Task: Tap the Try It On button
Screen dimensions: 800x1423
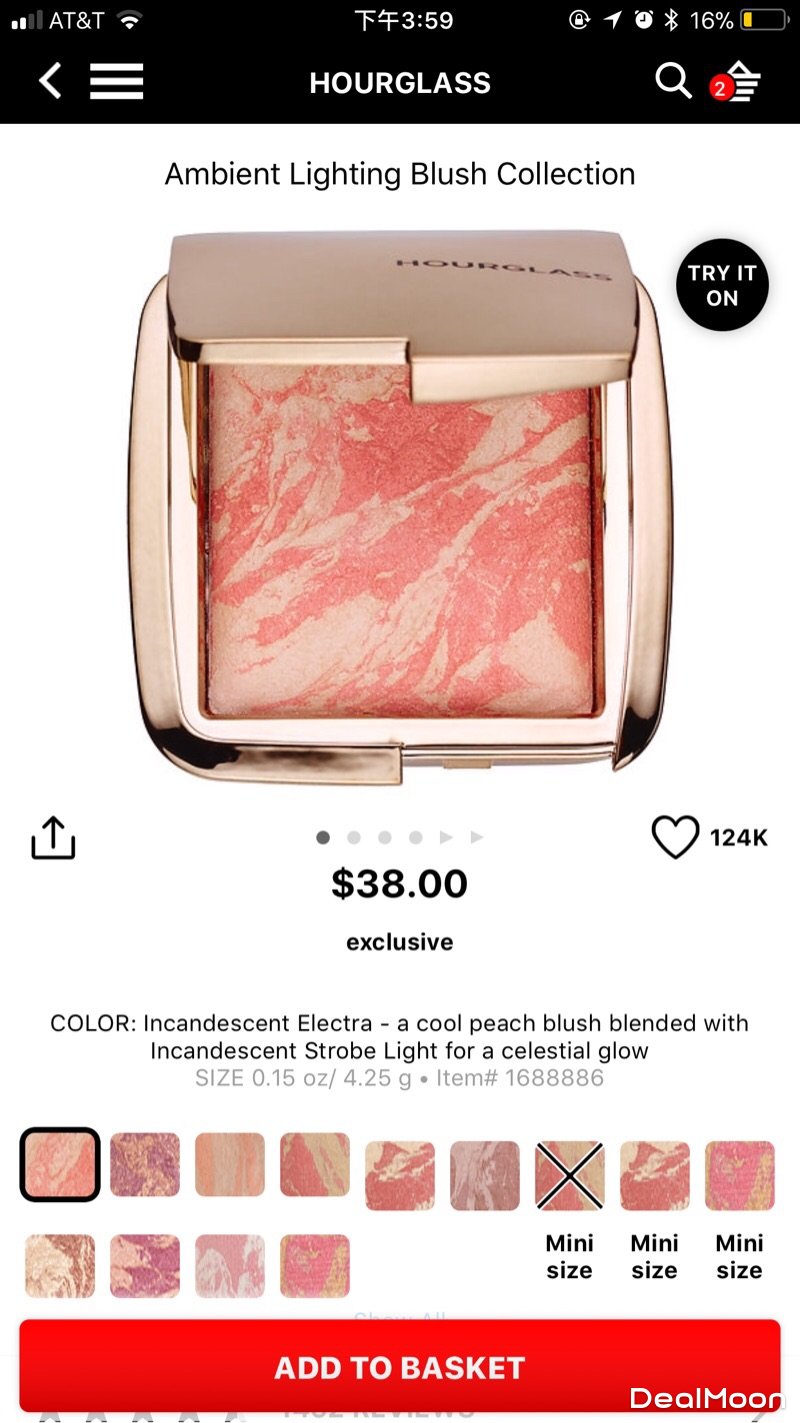Action: (722, 285)
